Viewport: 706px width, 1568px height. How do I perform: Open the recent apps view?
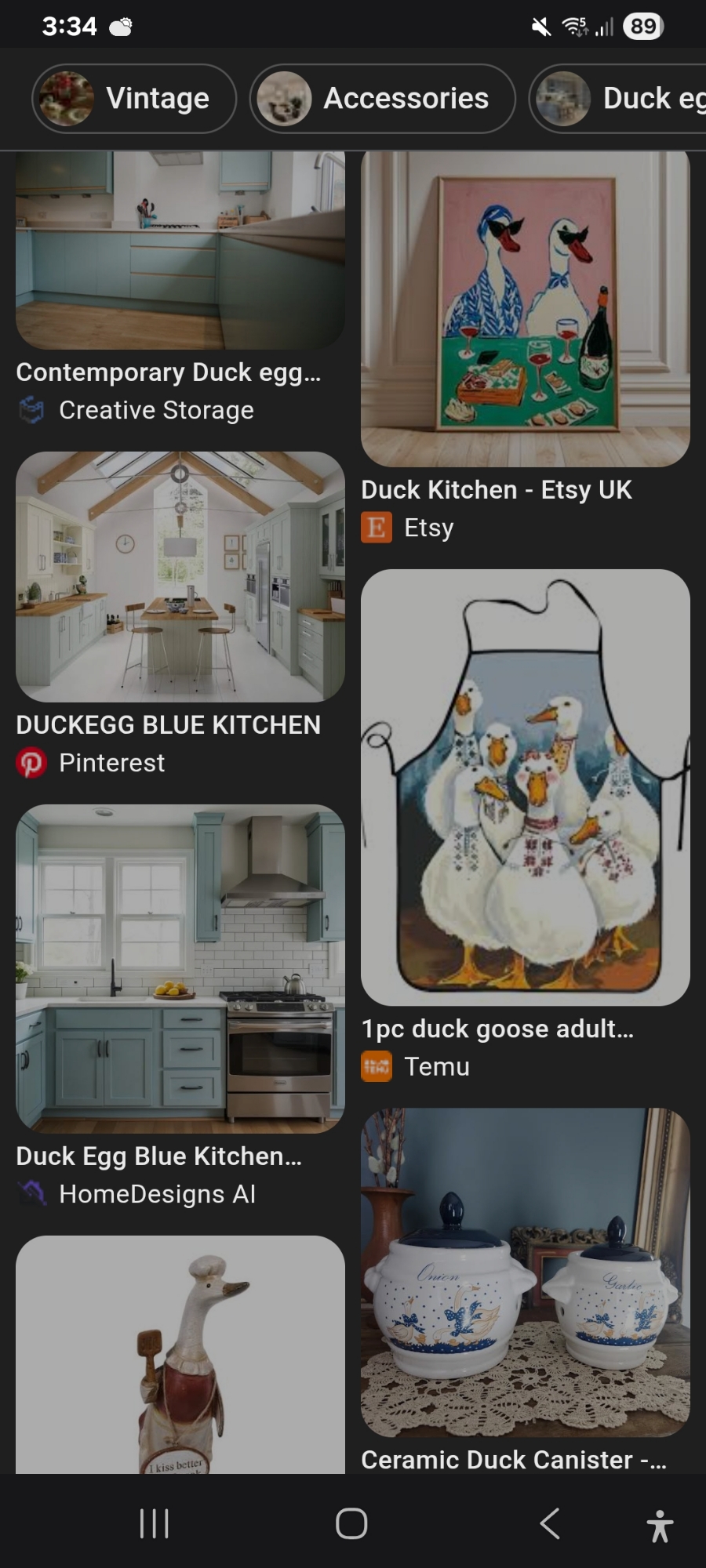pyautogui.click(x=154, y=1524)
